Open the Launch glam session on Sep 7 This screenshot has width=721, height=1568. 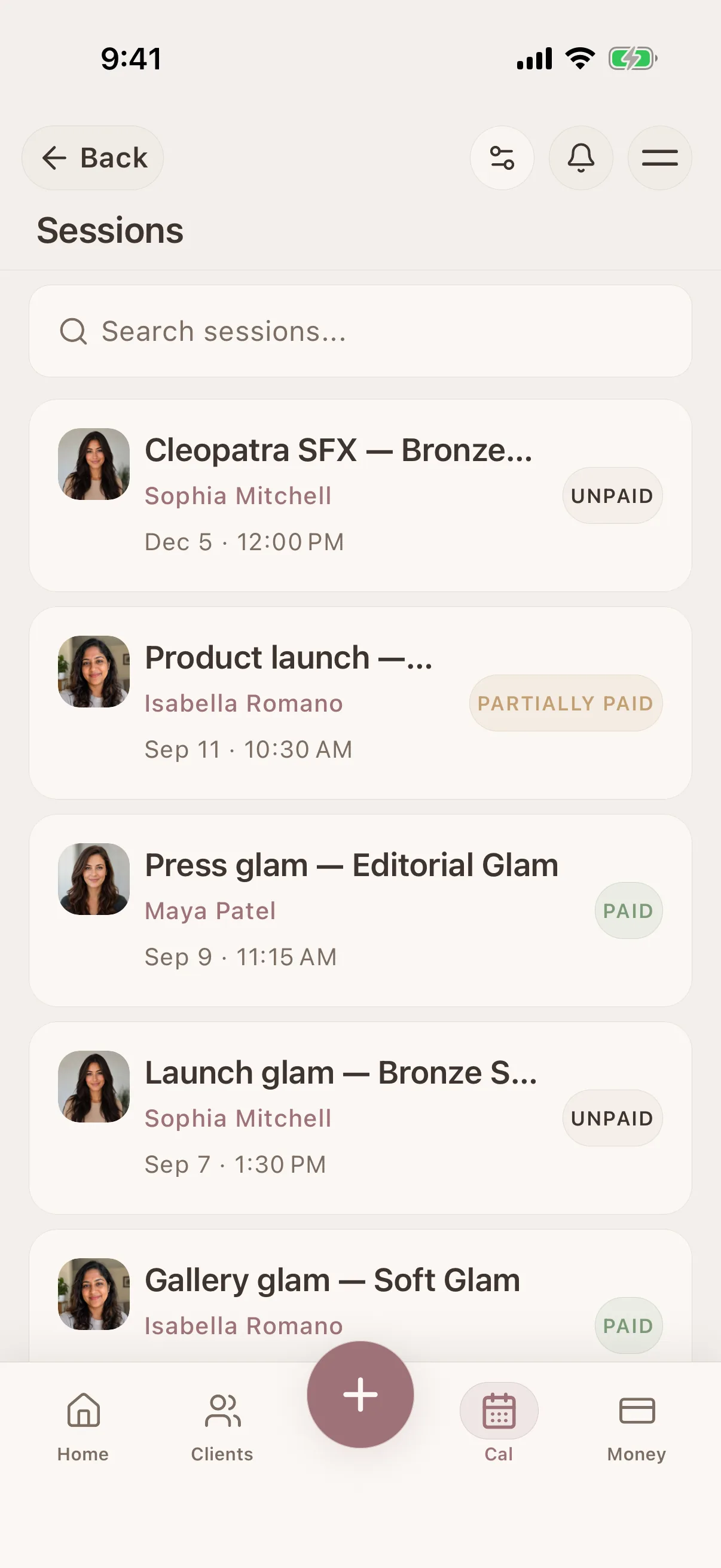[x=360, y=1118]
